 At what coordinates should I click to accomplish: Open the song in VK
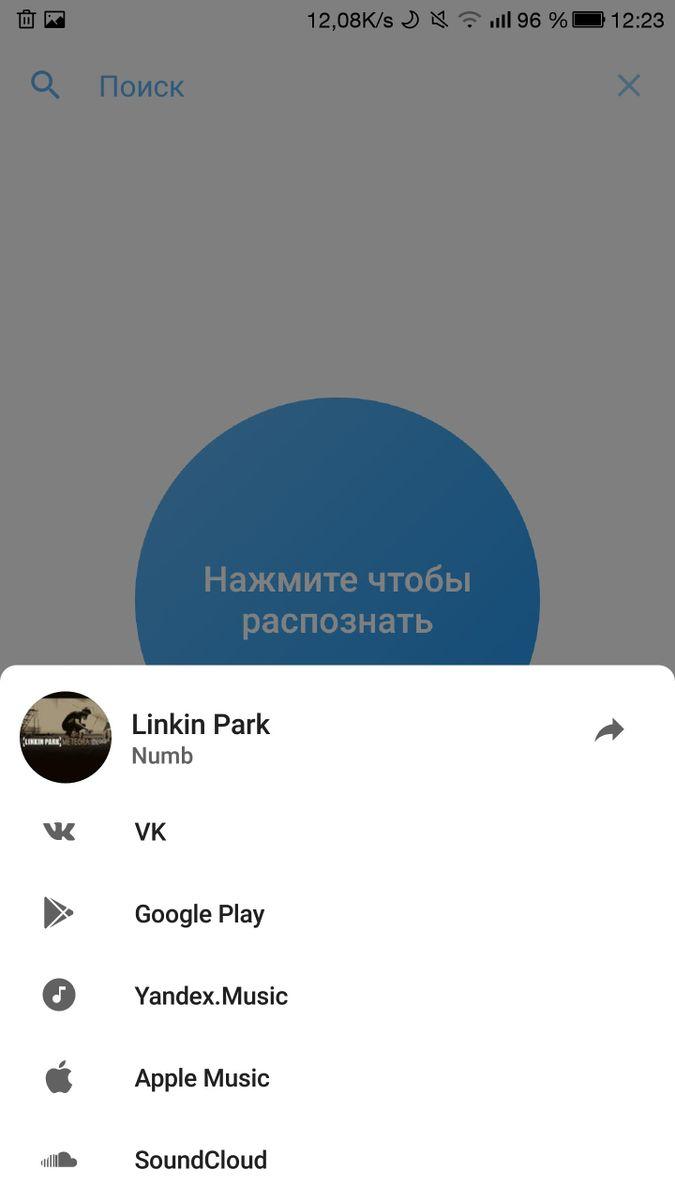click(x=150, y=832)
